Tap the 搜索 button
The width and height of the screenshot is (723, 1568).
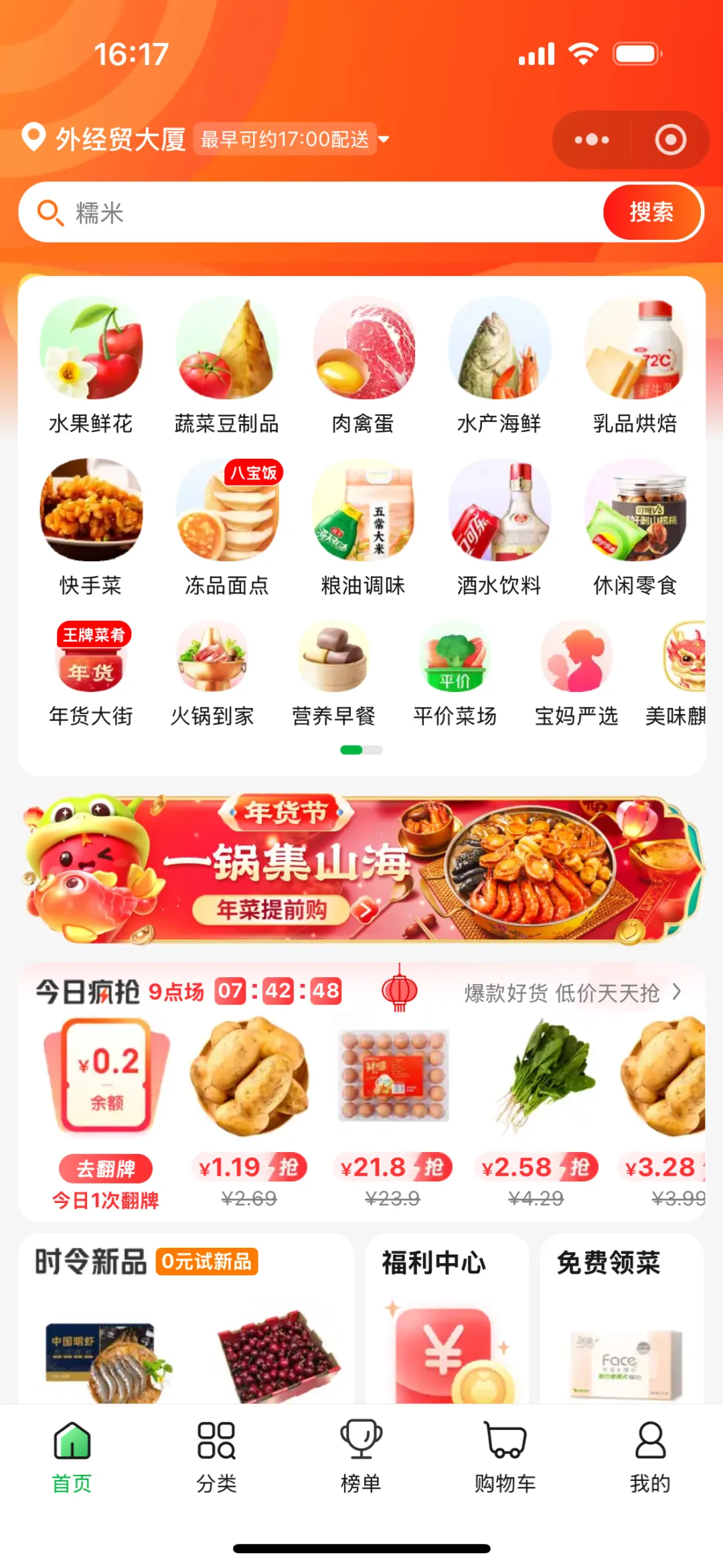pos(651,213)
